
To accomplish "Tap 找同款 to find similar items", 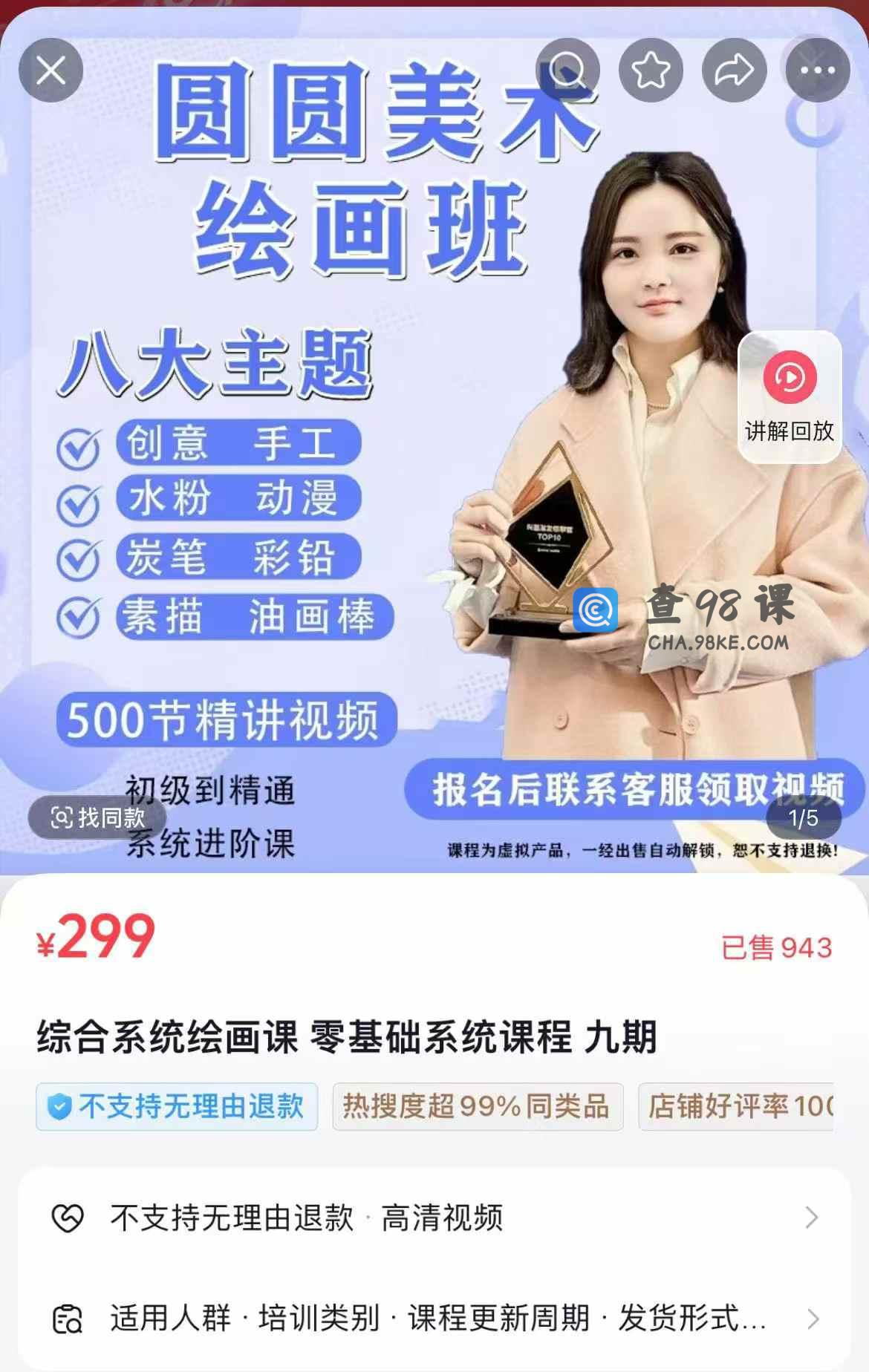I will pos(97,817).
